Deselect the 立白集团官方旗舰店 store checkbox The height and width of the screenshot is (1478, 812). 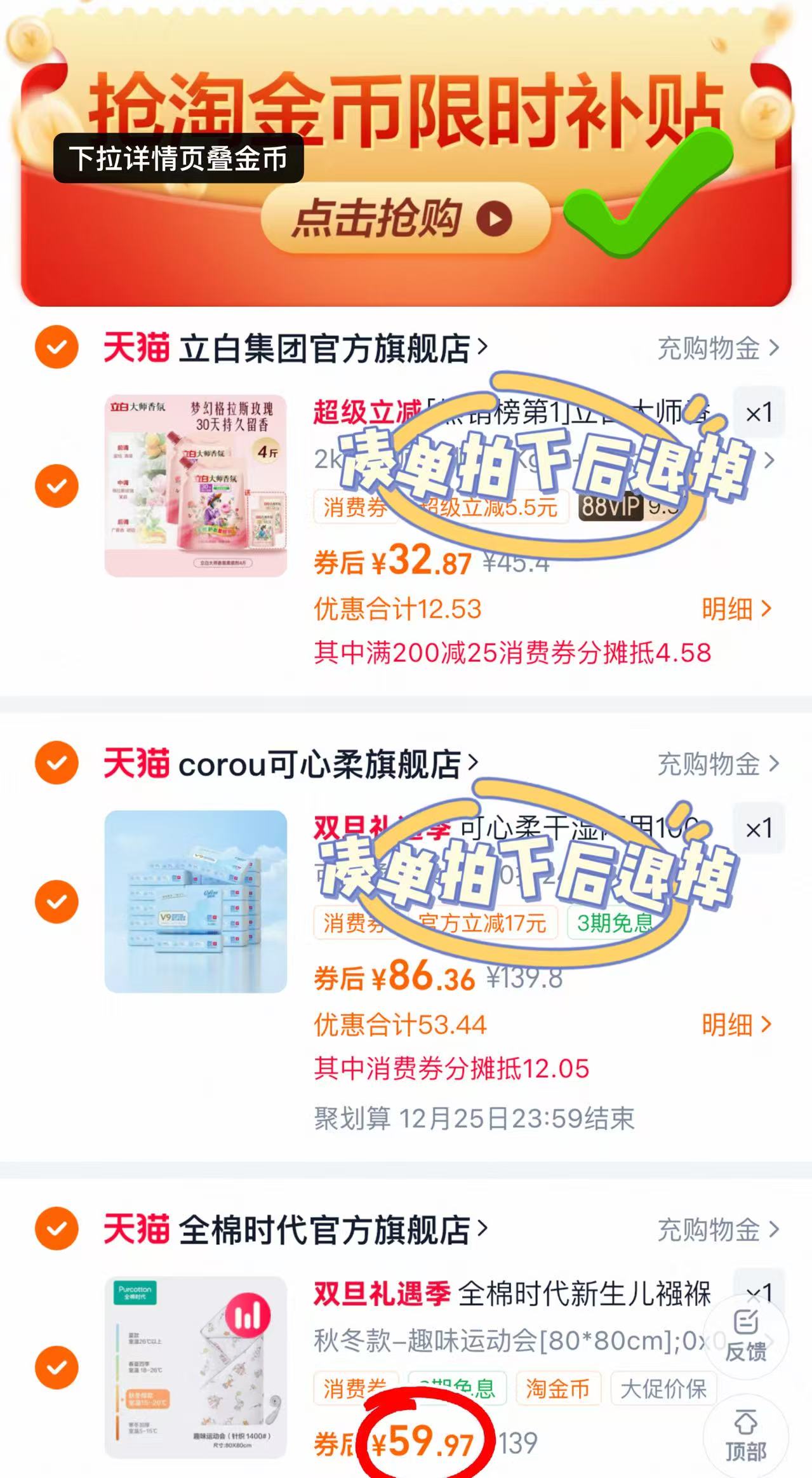coord(57,346)
